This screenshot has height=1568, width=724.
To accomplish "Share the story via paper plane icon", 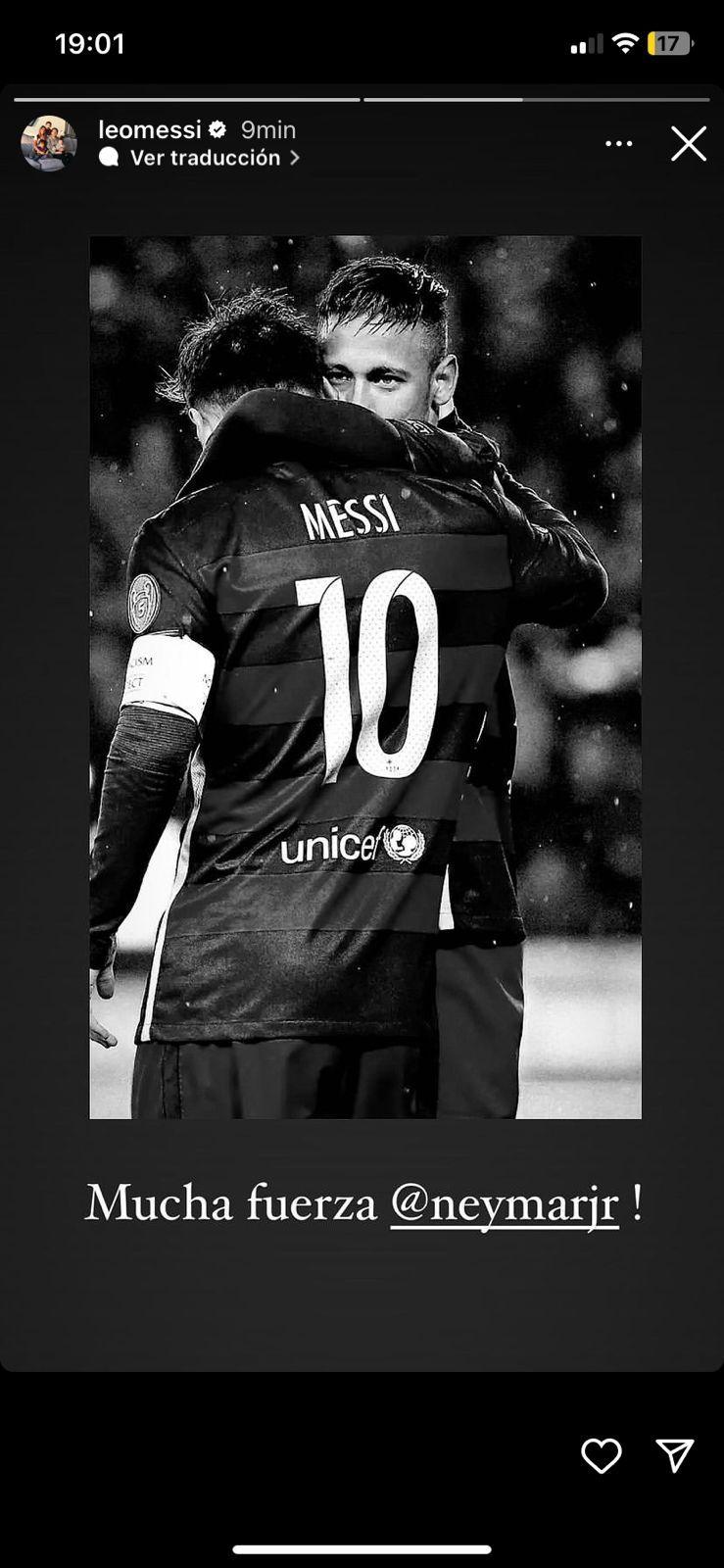I will tap(675, 1455).
